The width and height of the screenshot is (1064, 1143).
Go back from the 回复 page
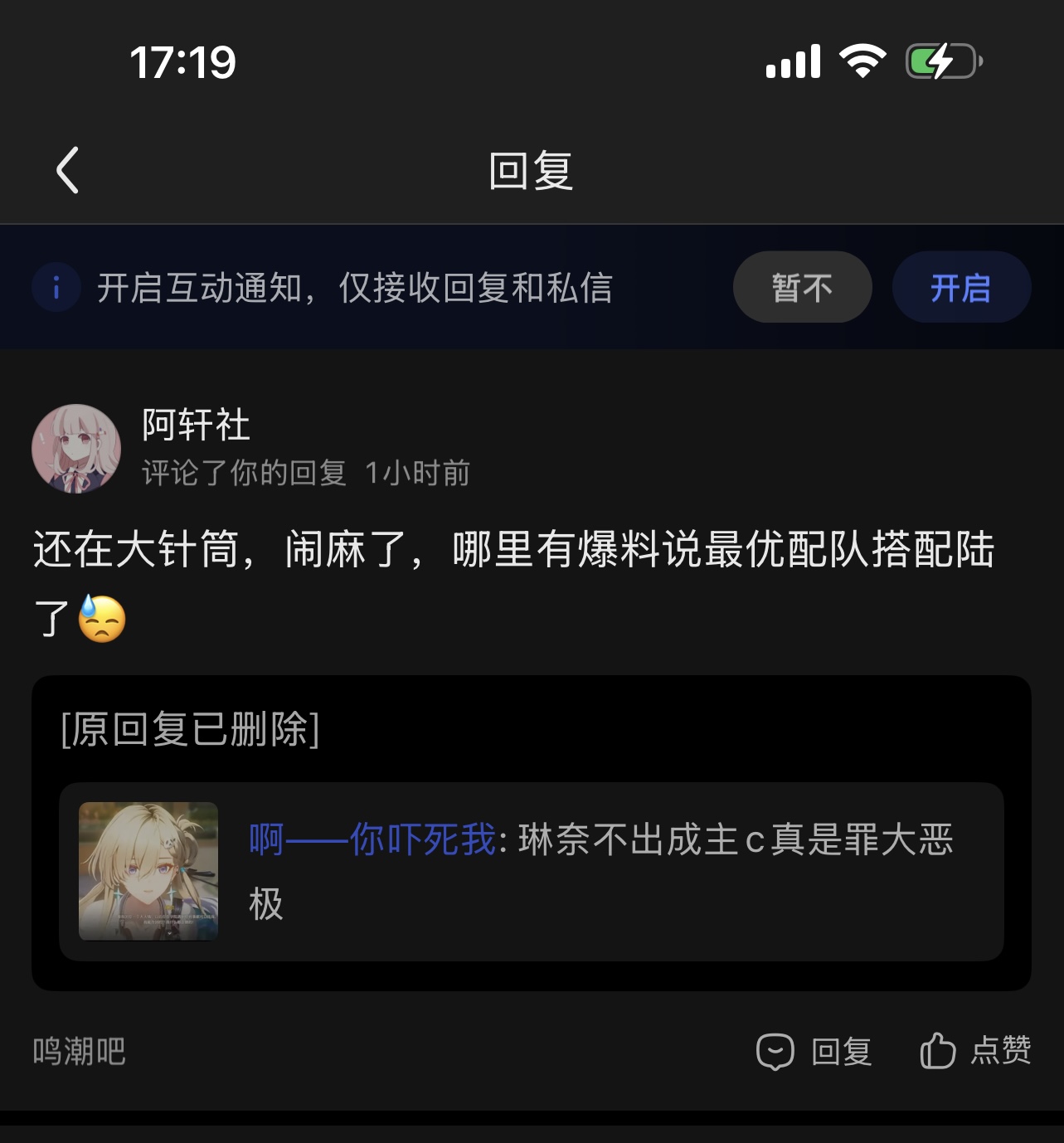67,171
